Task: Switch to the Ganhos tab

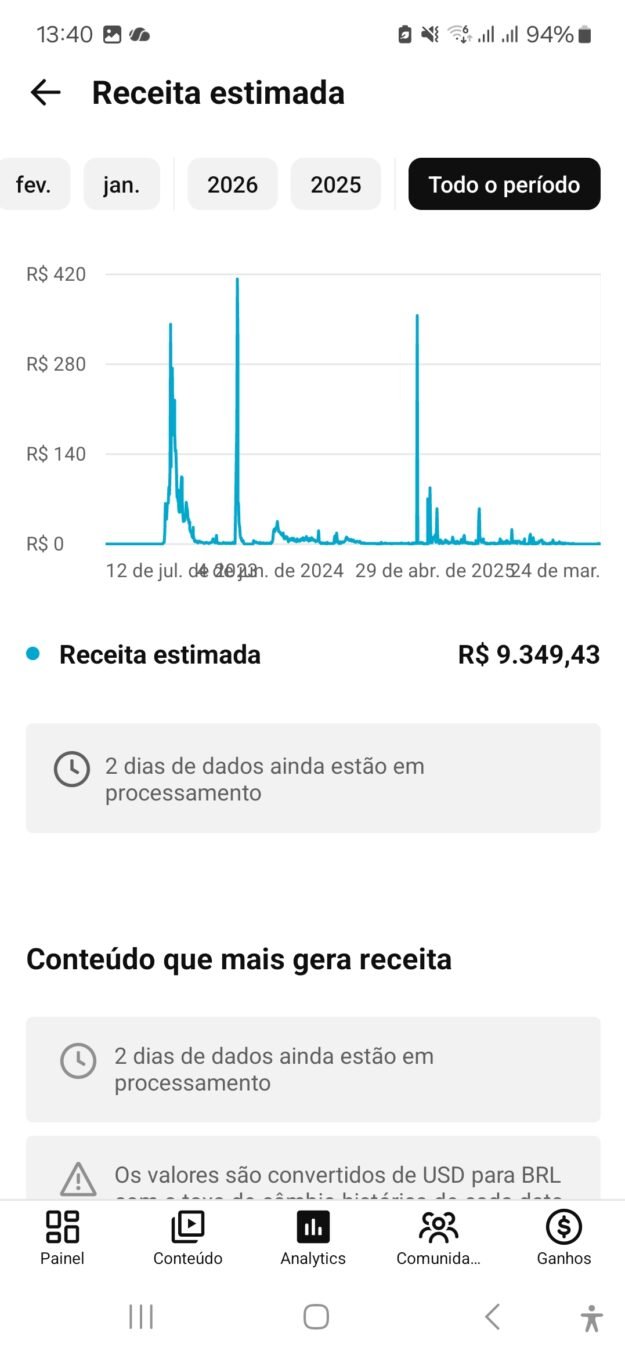Action: click(x=564, y=1238)
